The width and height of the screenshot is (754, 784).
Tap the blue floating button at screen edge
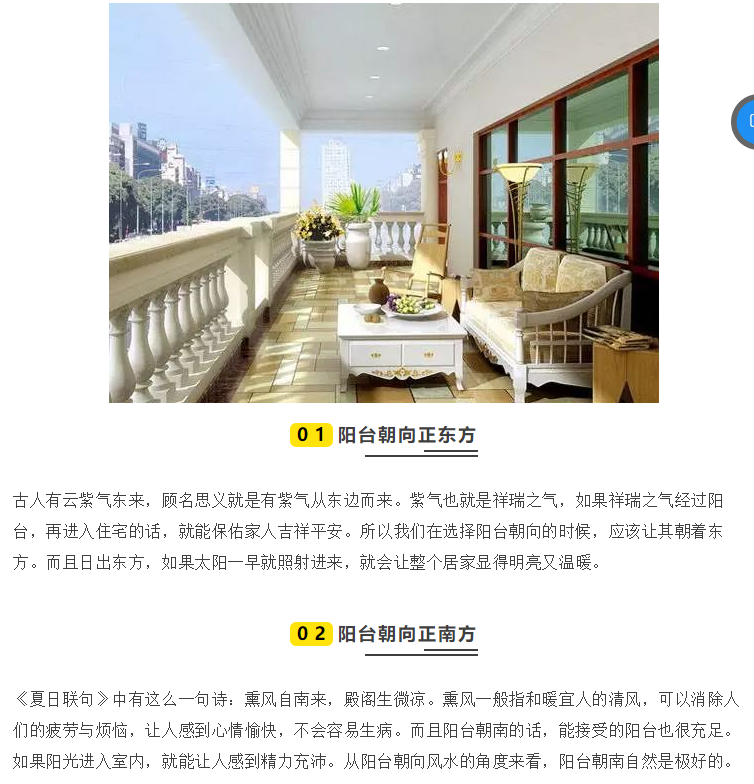point(746,122)
